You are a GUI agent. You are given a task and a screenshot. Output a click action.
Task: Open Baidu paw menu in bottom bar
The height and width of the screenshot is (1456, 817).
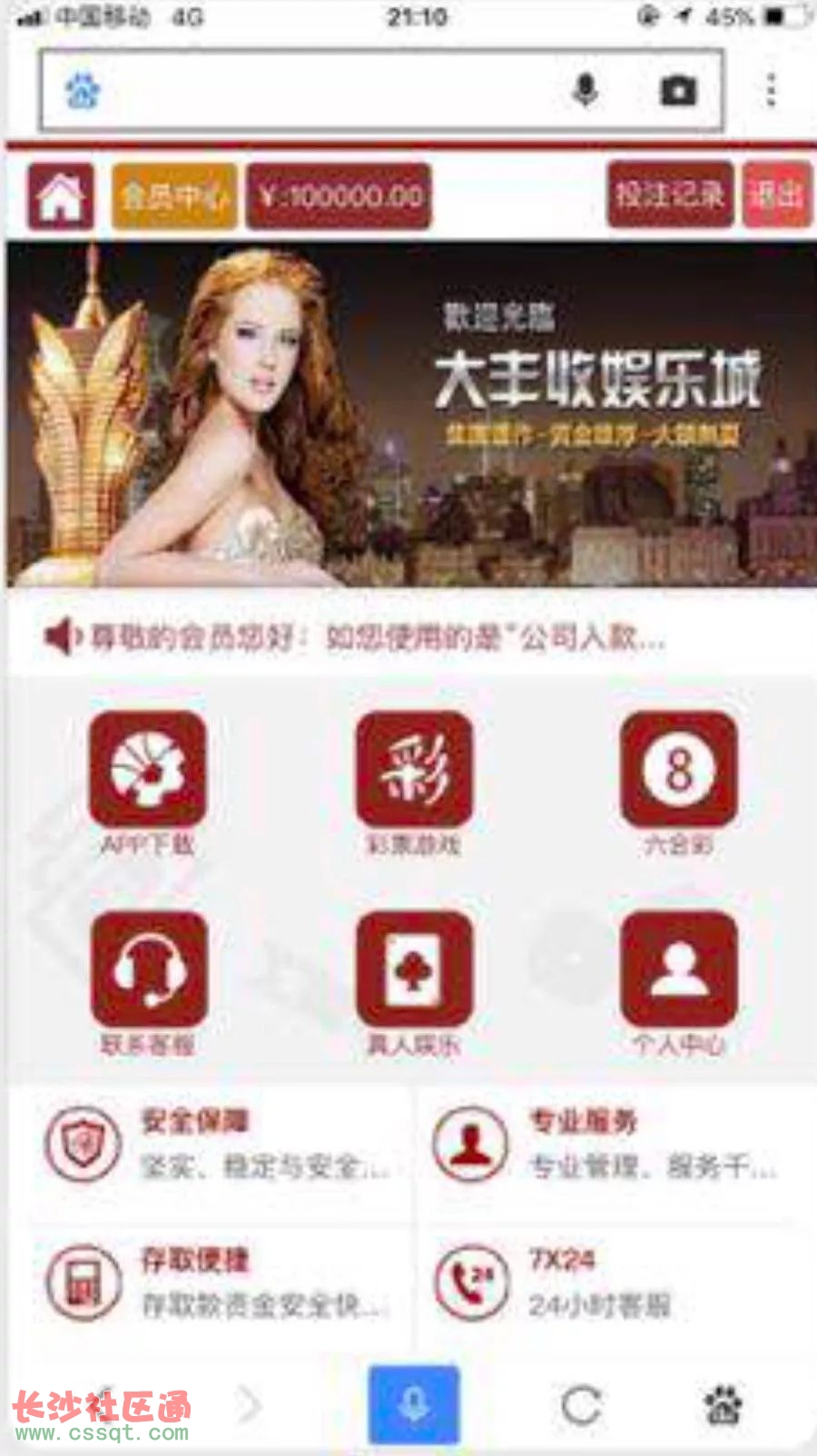(723, 1405)
